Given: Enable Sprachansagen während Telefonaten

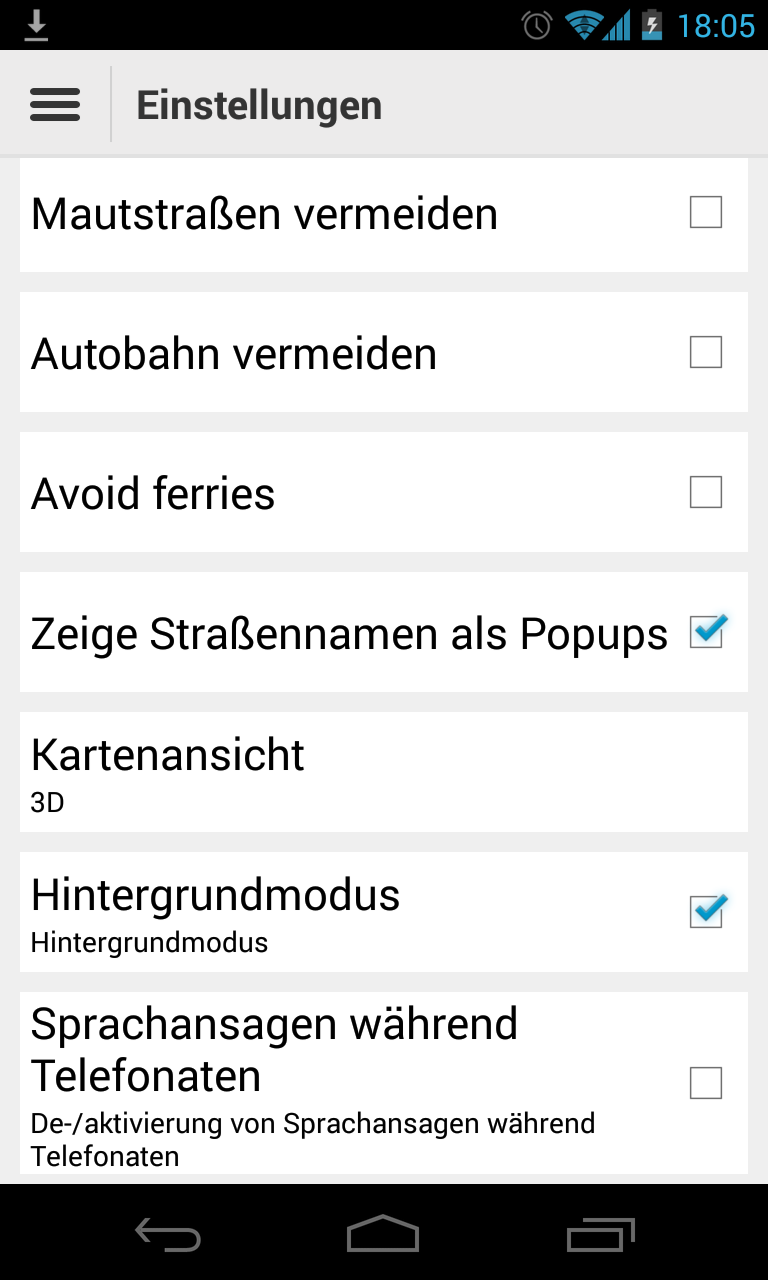Looking at the screenshot, I should (705, 1083).
